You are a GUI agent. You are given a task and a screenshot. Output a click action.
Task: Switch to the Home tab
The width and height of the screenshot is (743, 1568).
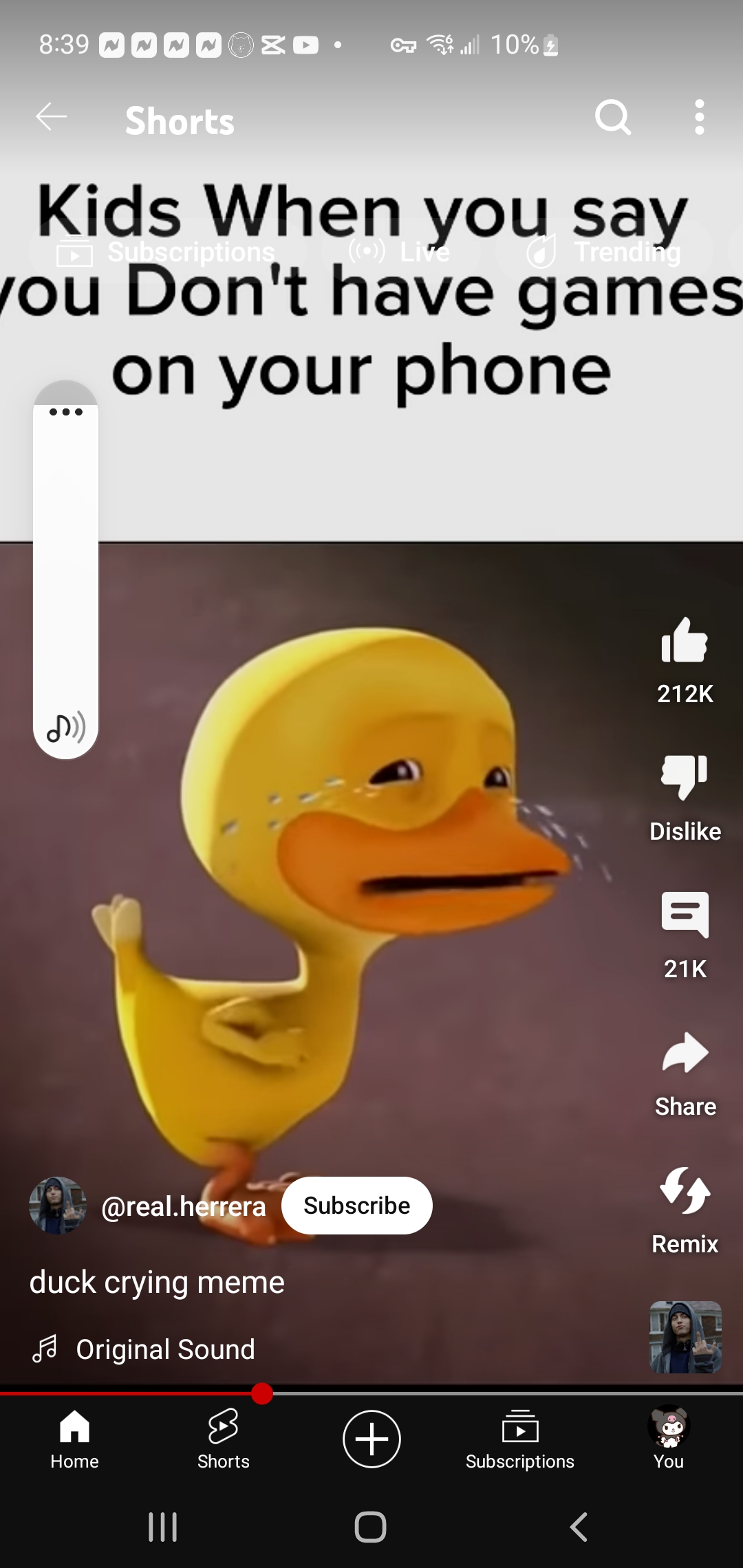[x=74, y=1439]
